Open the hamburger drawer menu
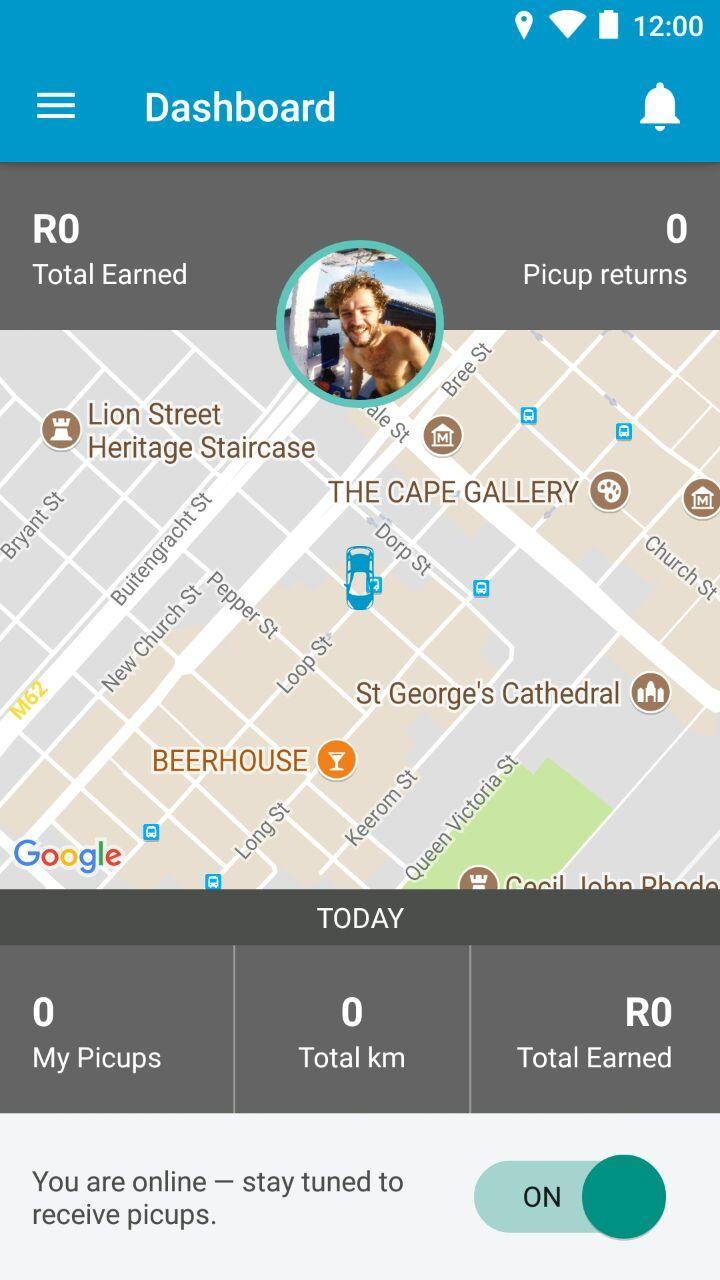The height and width of the screenshot is (1280, 720). click(x=56, y=107)
